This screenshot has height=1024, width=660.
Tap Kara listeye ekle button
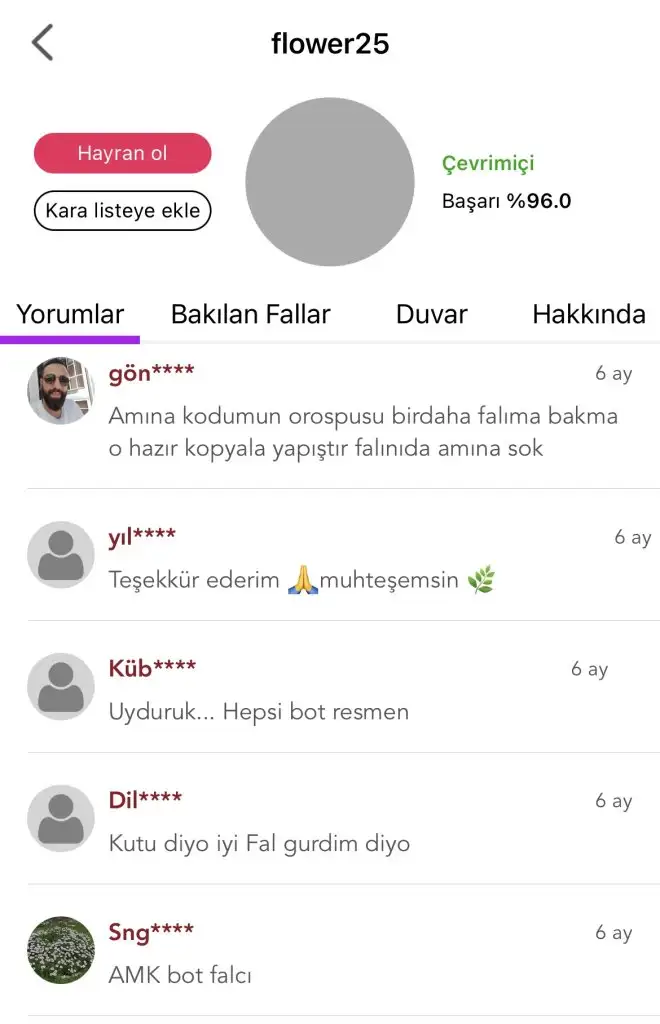pos(123,211)
